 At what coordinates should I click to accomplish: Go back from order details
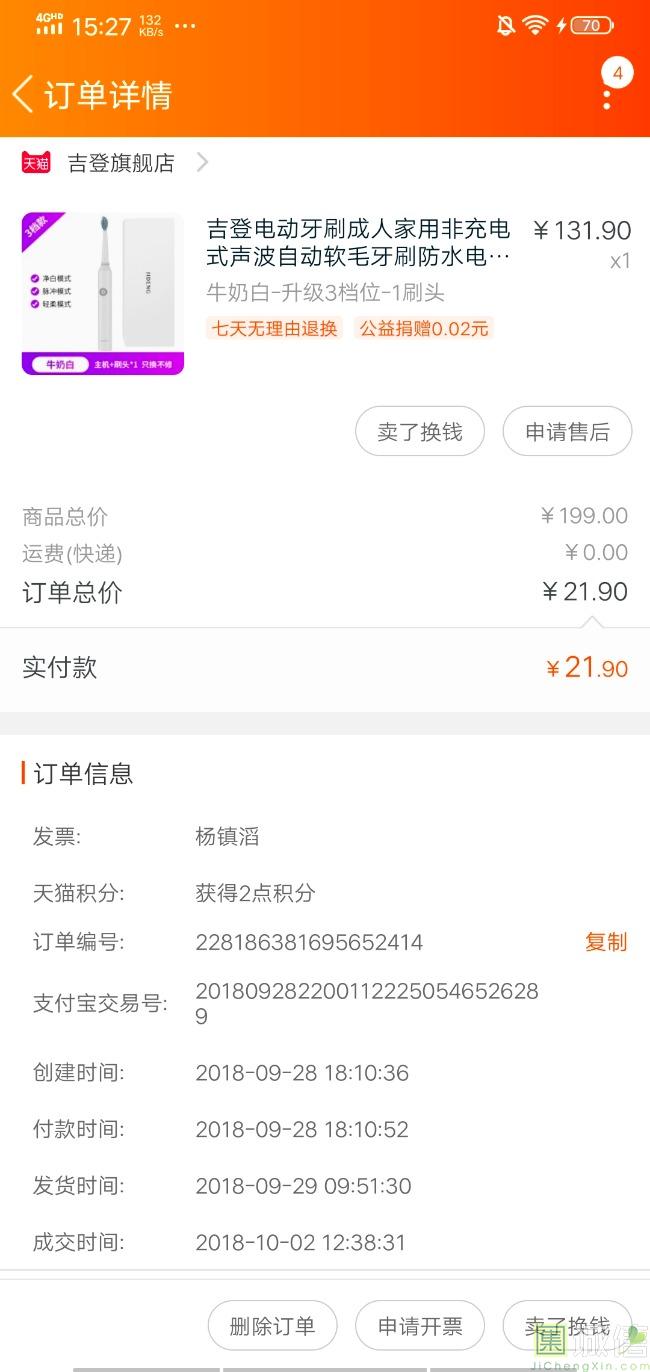[24, 94]
